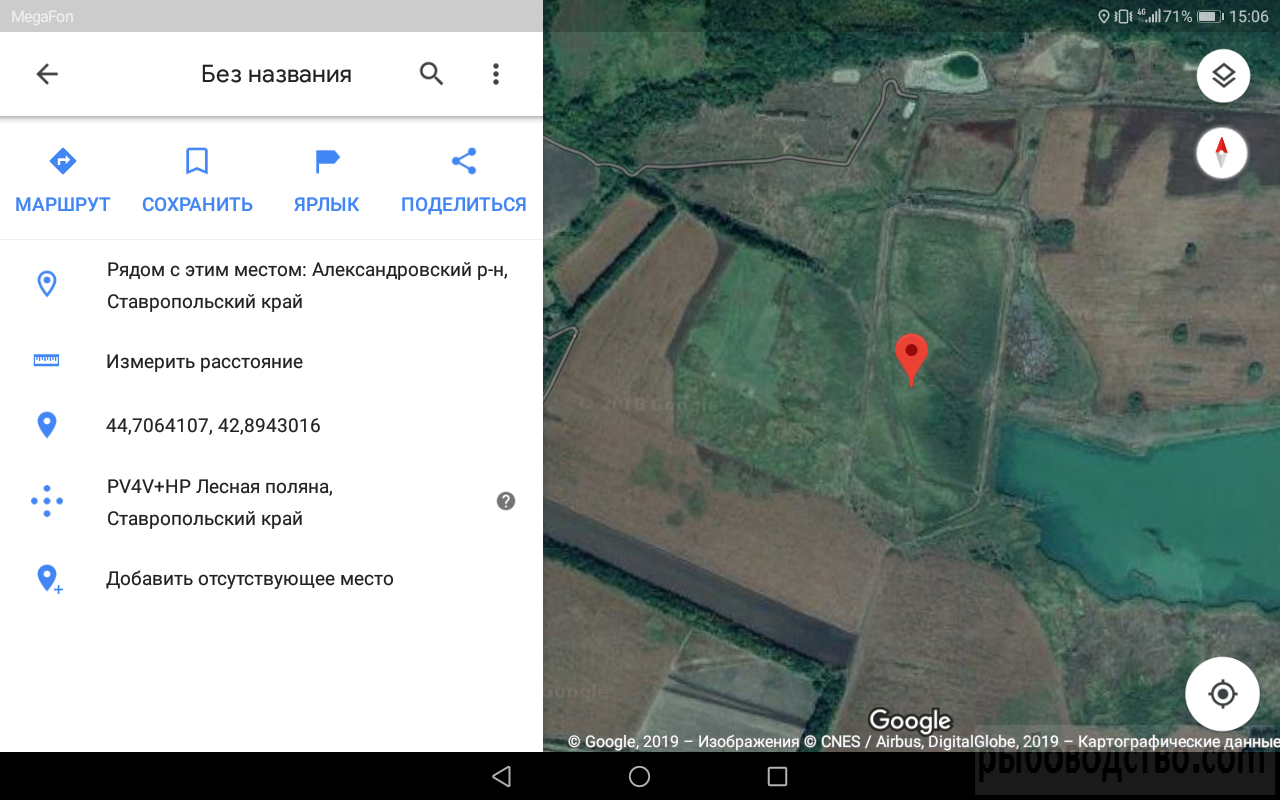Start route with Маршрут button
This screenshot has height=800, width=1280.
point(63,180)
